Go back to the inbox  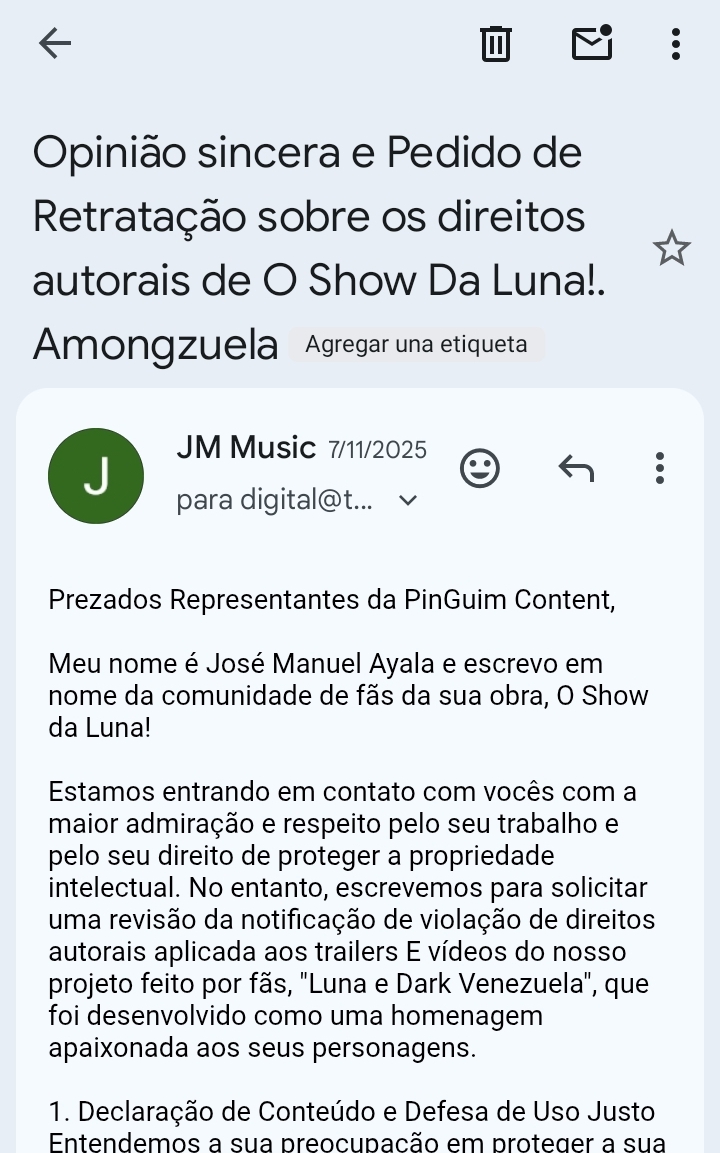[55, 43]
